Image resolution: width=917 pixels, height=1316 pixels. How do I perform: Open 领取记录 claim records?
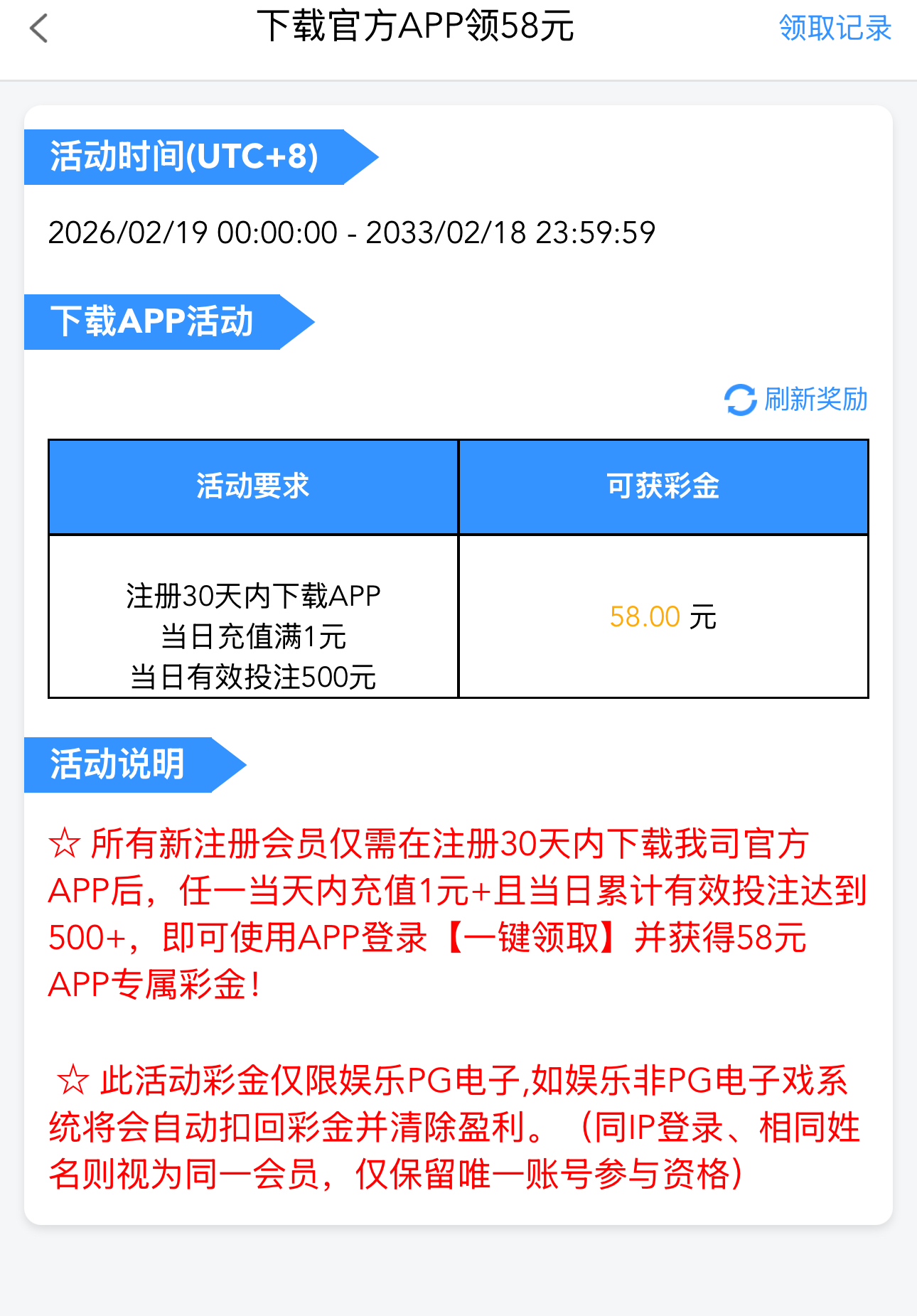835,28
